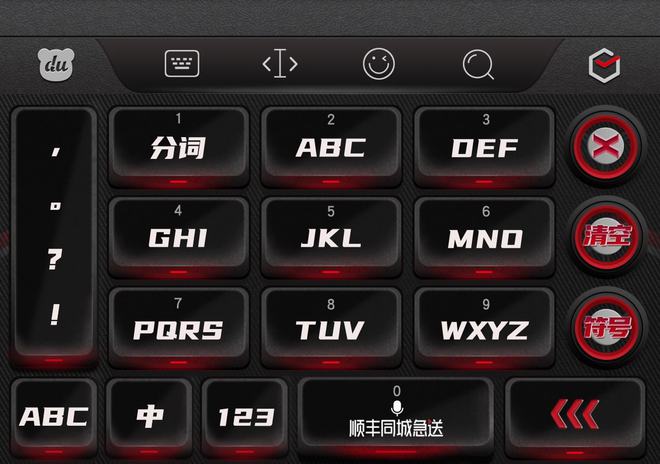
Task: Tap the WXYZ key
Action: [x=485, y=327]
